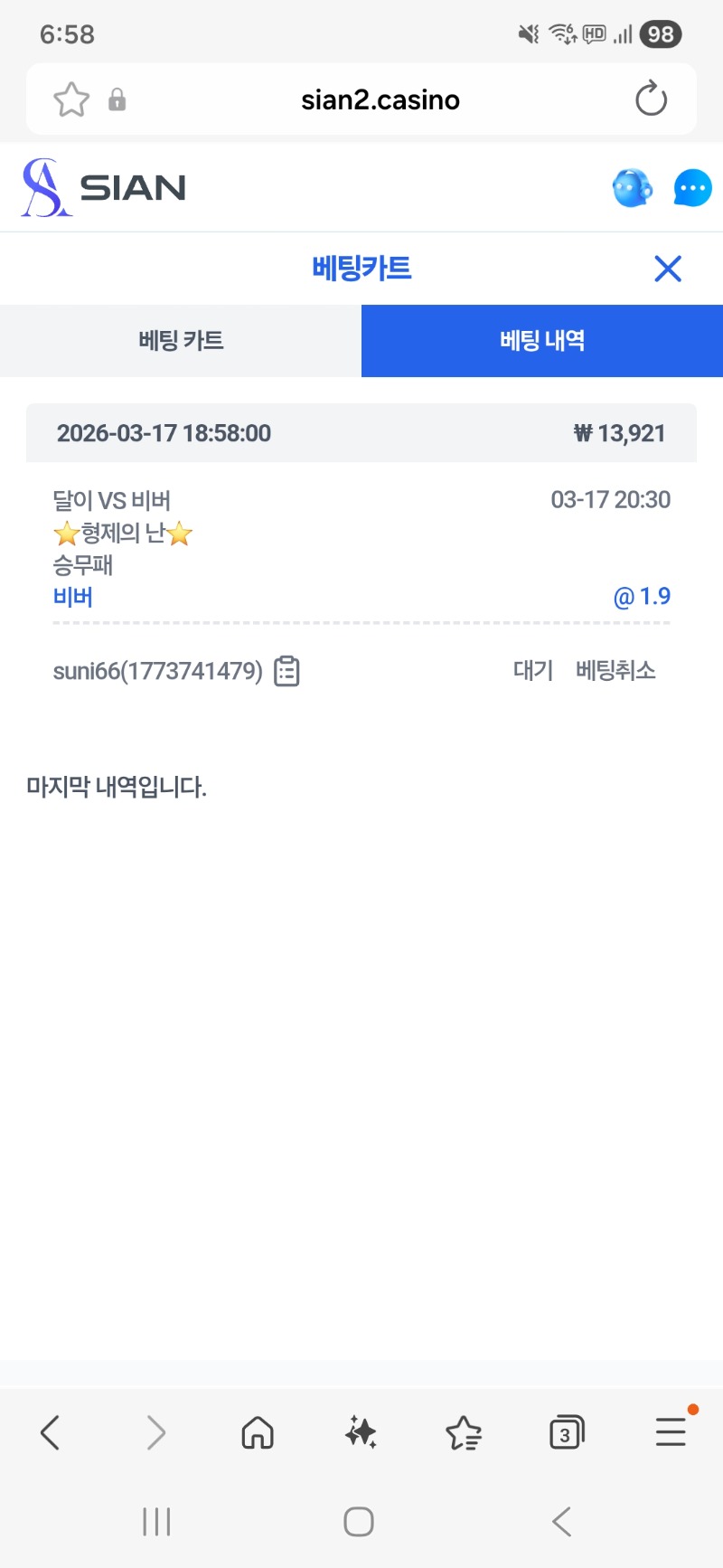Copy bet ID with the clipboard icon
Screen dimensions: 723x1568
coord(286,671)
